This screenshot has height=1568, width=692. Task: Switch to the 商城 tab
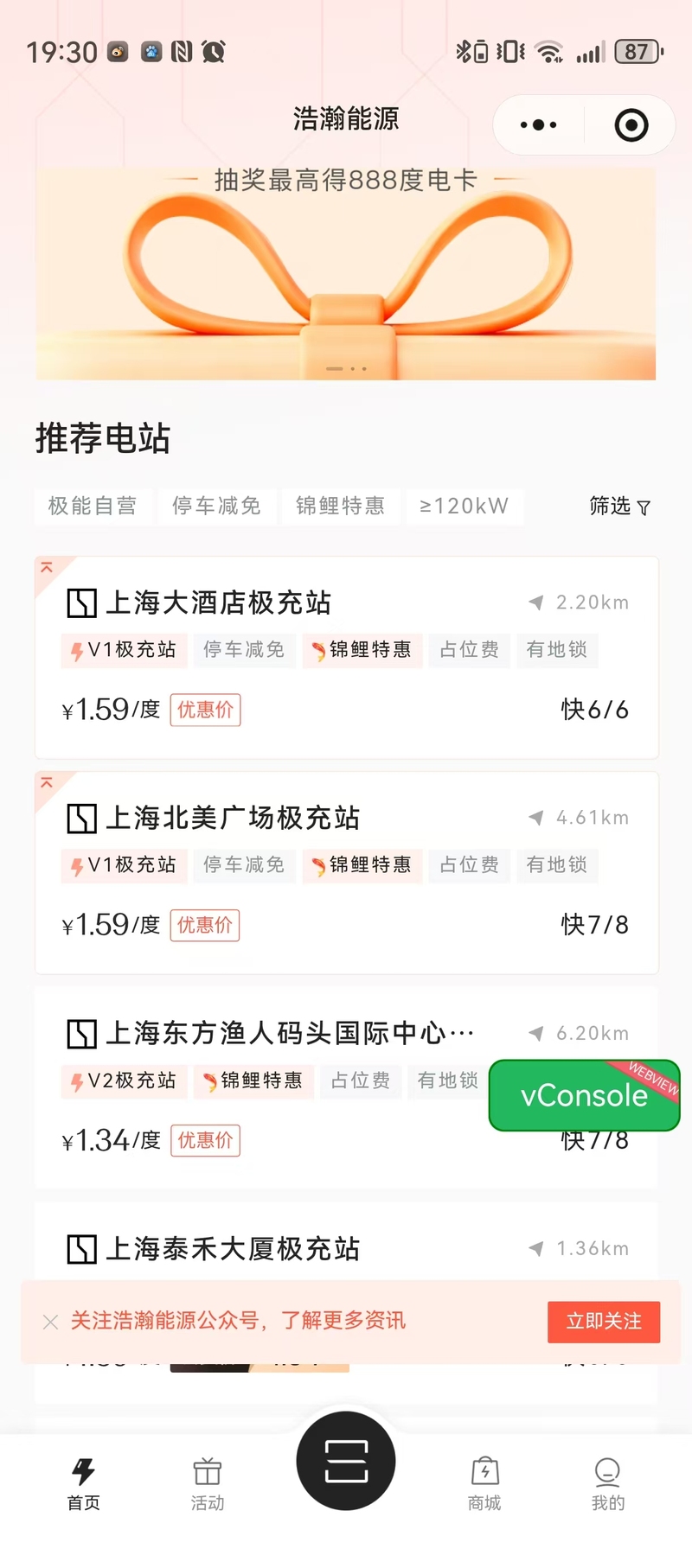pyautogui.click(x=484, y=1483)
